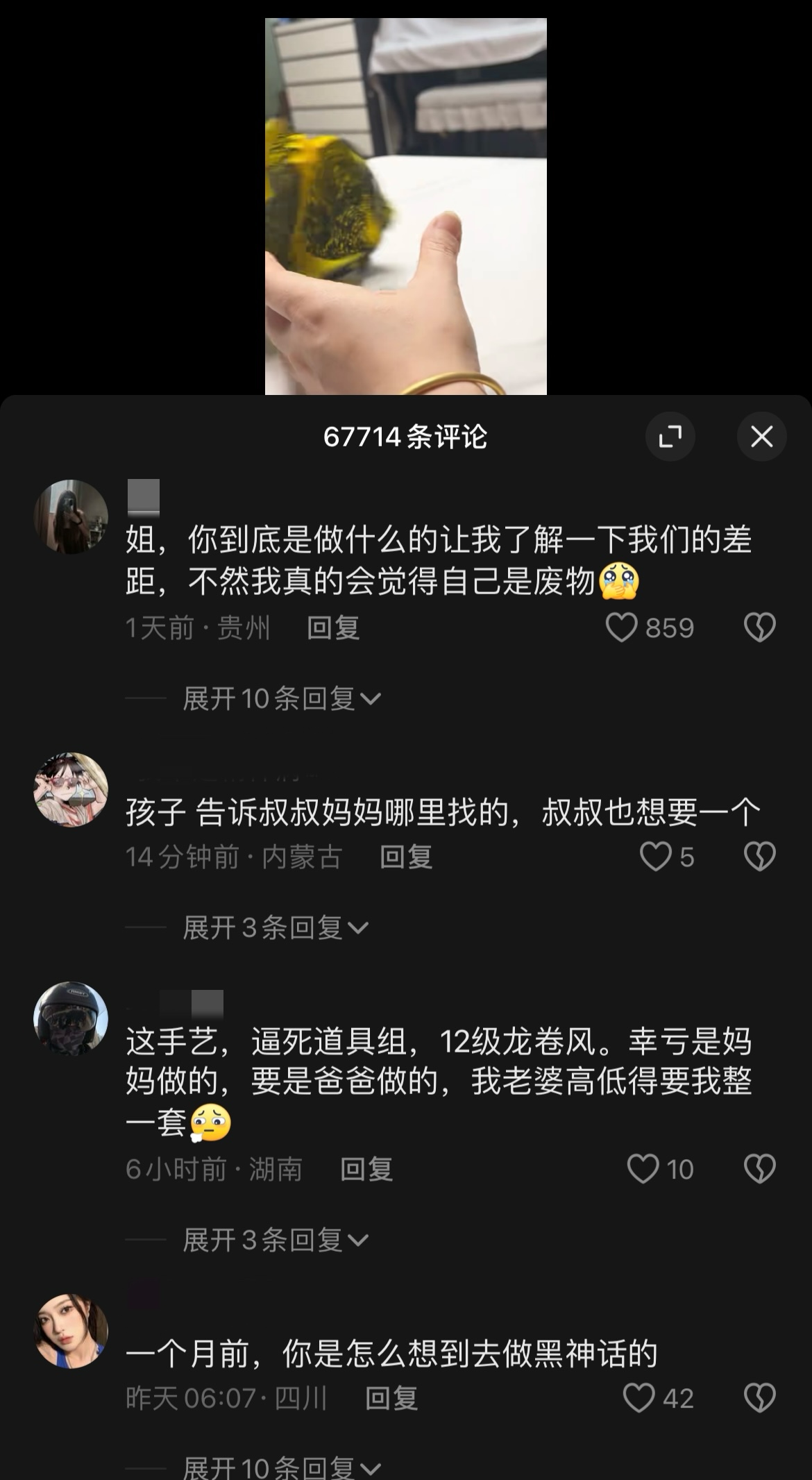Expand comments panel to full screen
The width and height of the screenshot is (812, 1480).
pyautogui.click(x=670, y=437)
